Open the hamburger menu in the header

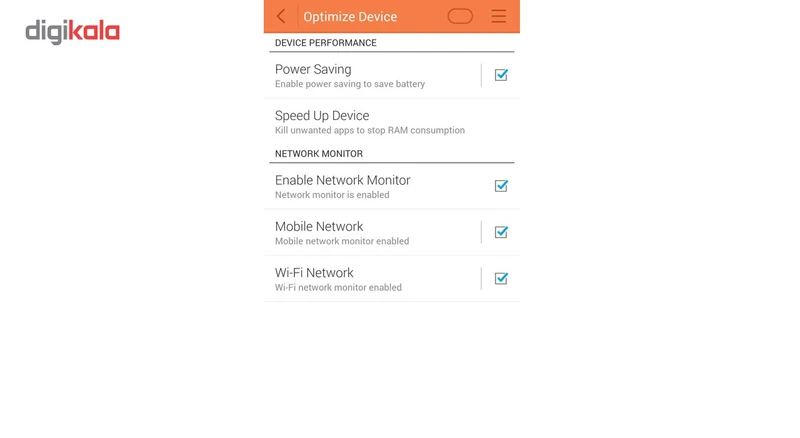[x=498, y=16]
